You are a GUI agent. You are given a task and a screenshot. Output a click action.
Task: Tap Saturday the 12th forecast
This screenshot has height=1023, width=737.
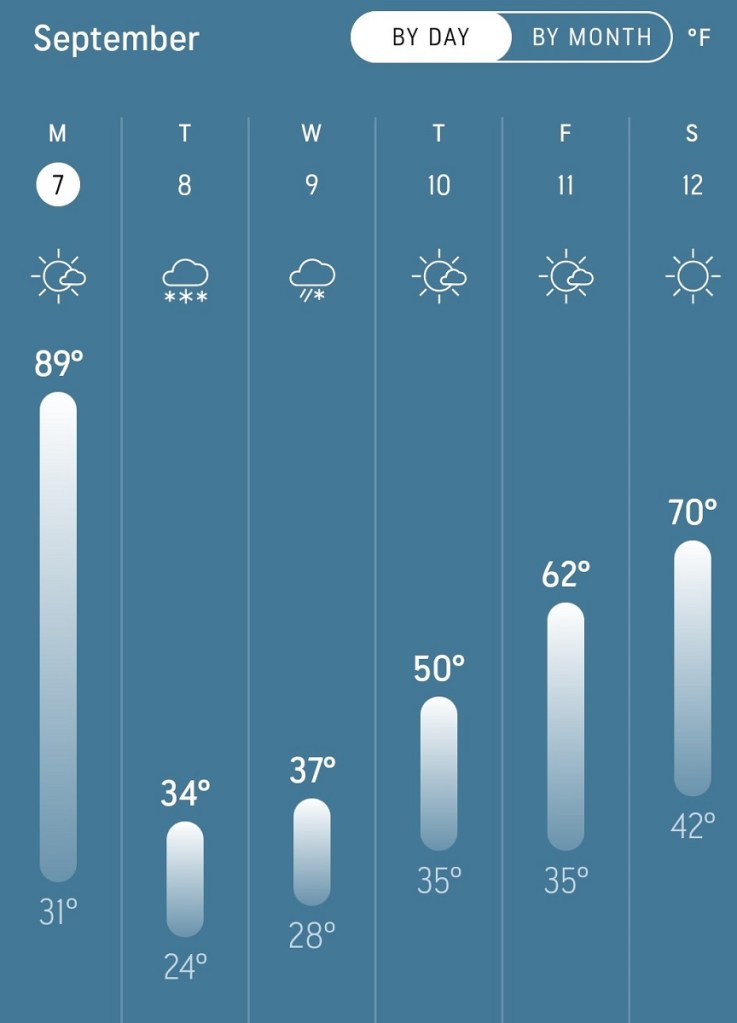pyautogui.click(x=692, y=185)
